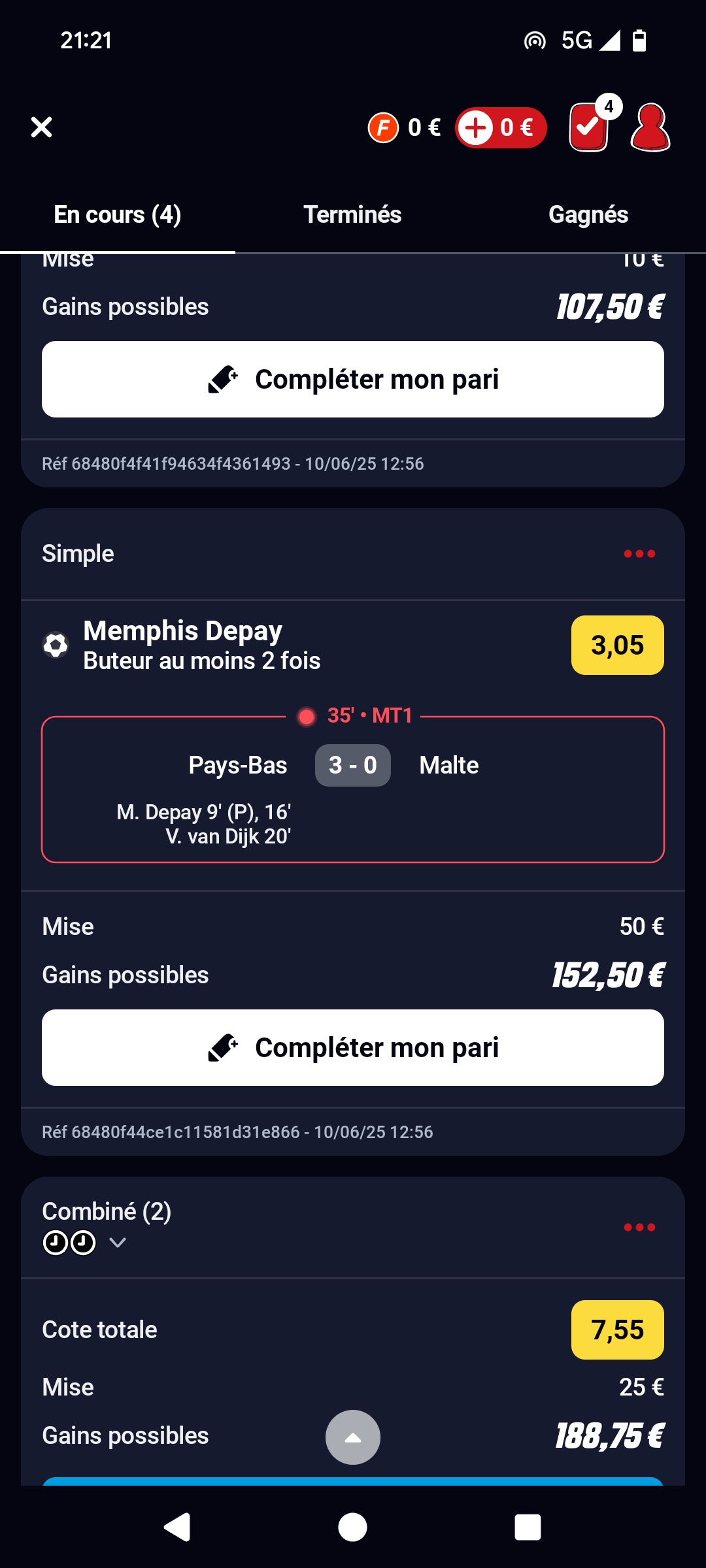Open the freebet balance showing 0 €
Screen dimensions: 706x1568
pos(405,127)
